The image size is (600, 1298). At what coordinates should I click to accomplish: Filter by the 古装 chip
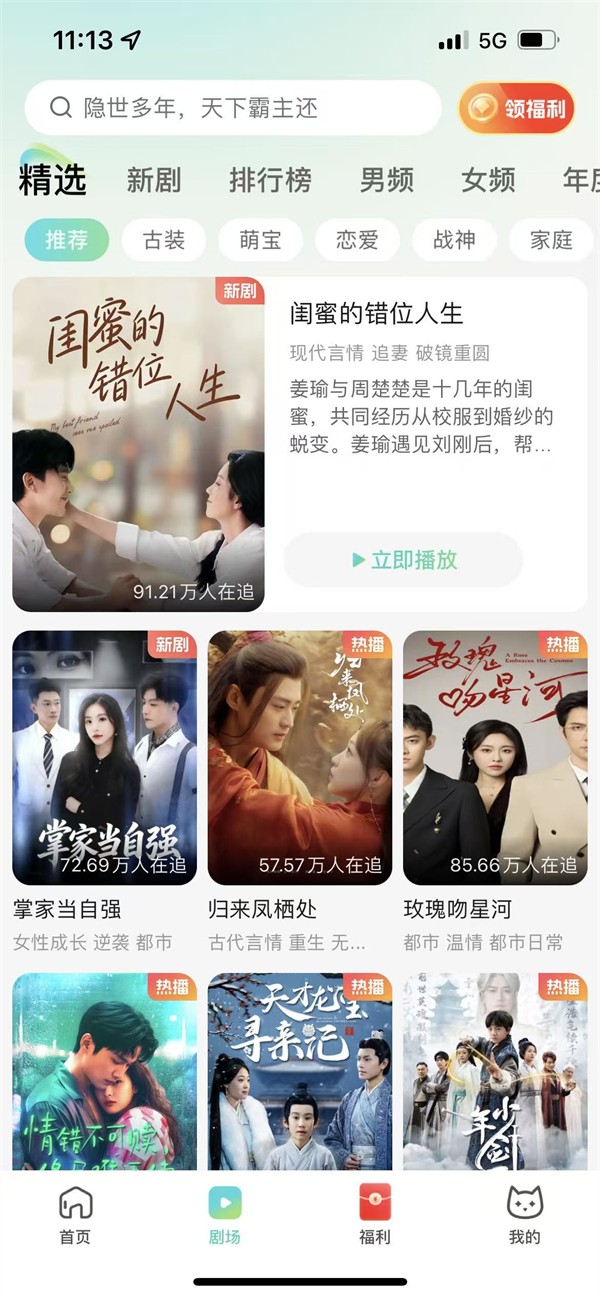click(164, 240)
